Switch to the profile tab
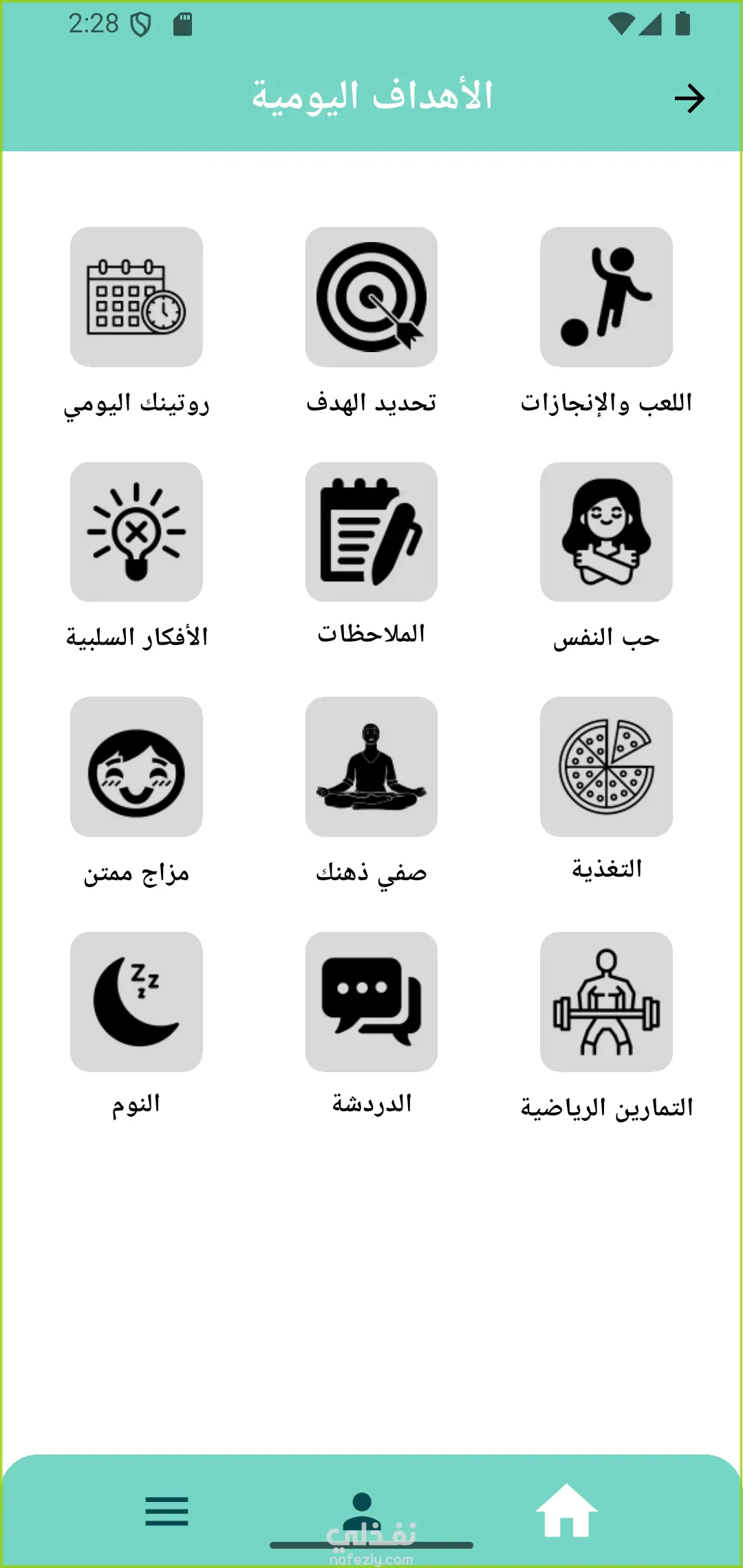The image size is (743, 1568). 363,1511
